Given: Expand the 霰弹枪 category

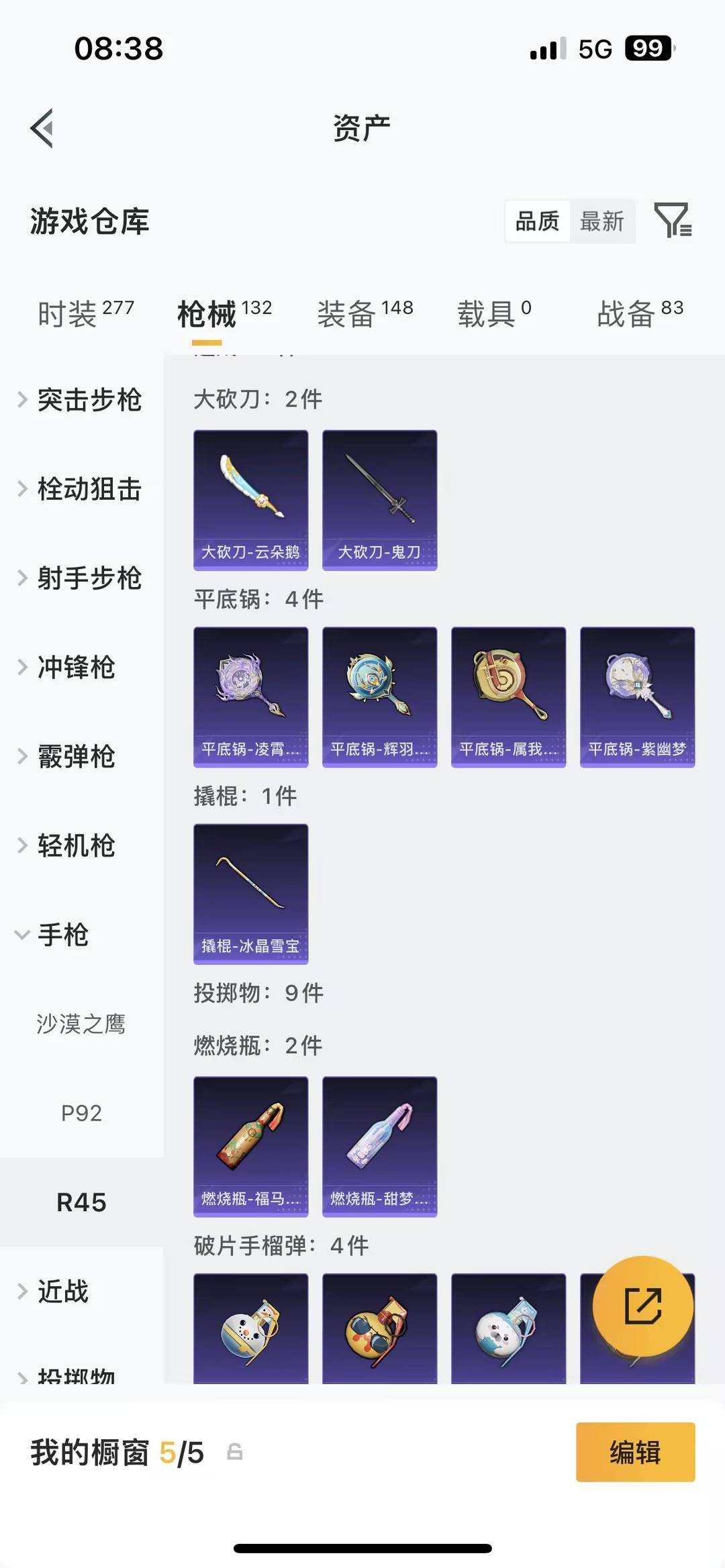Looking at the screenshot, I should pyautogui.click(x=74, y=757).
